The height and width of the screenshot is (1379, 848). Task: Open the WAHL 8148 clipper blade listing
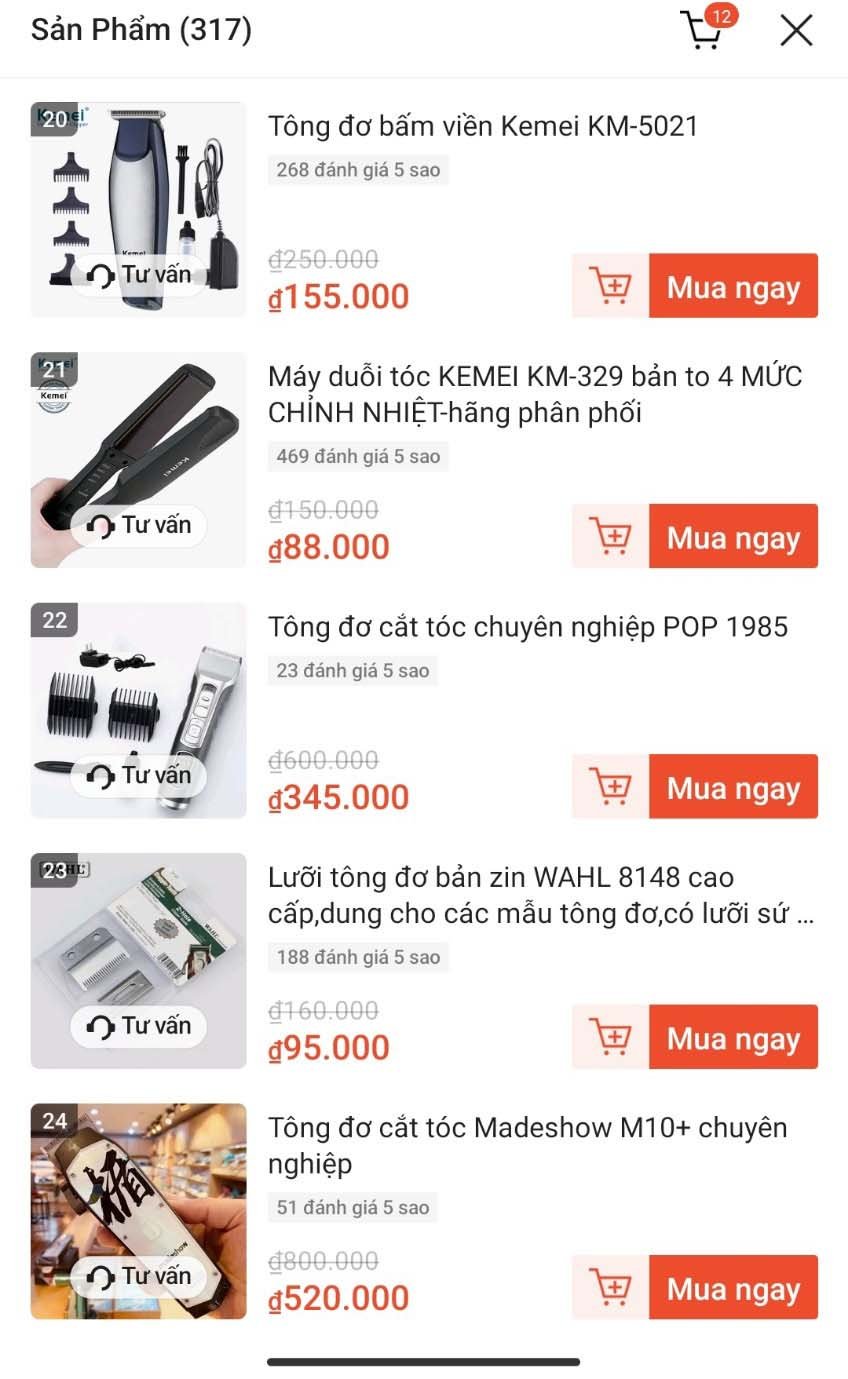tap(540, 895)
